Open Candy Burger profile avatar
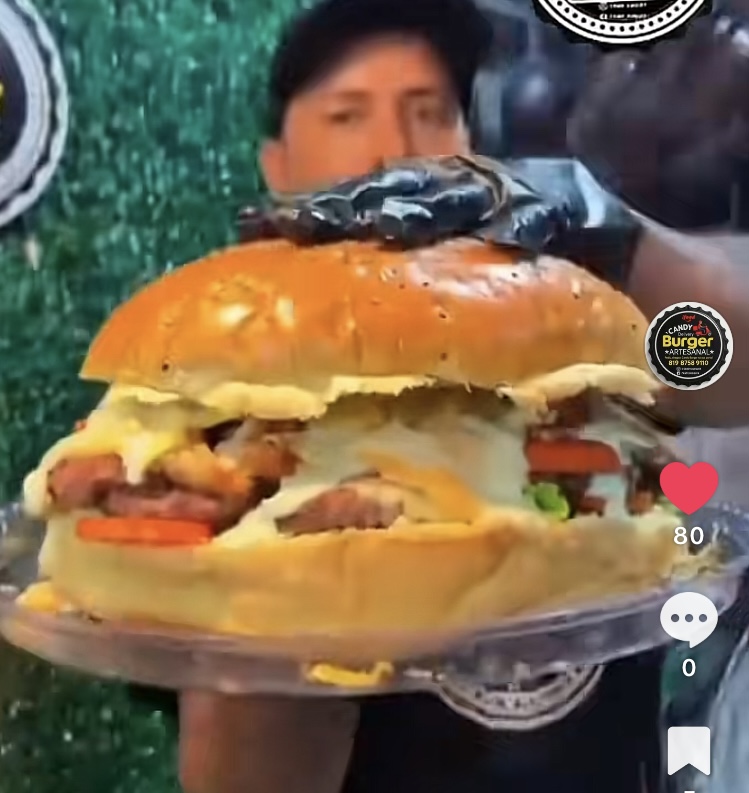The width and height of the screenshot is (749, 793). pos(688,346)
